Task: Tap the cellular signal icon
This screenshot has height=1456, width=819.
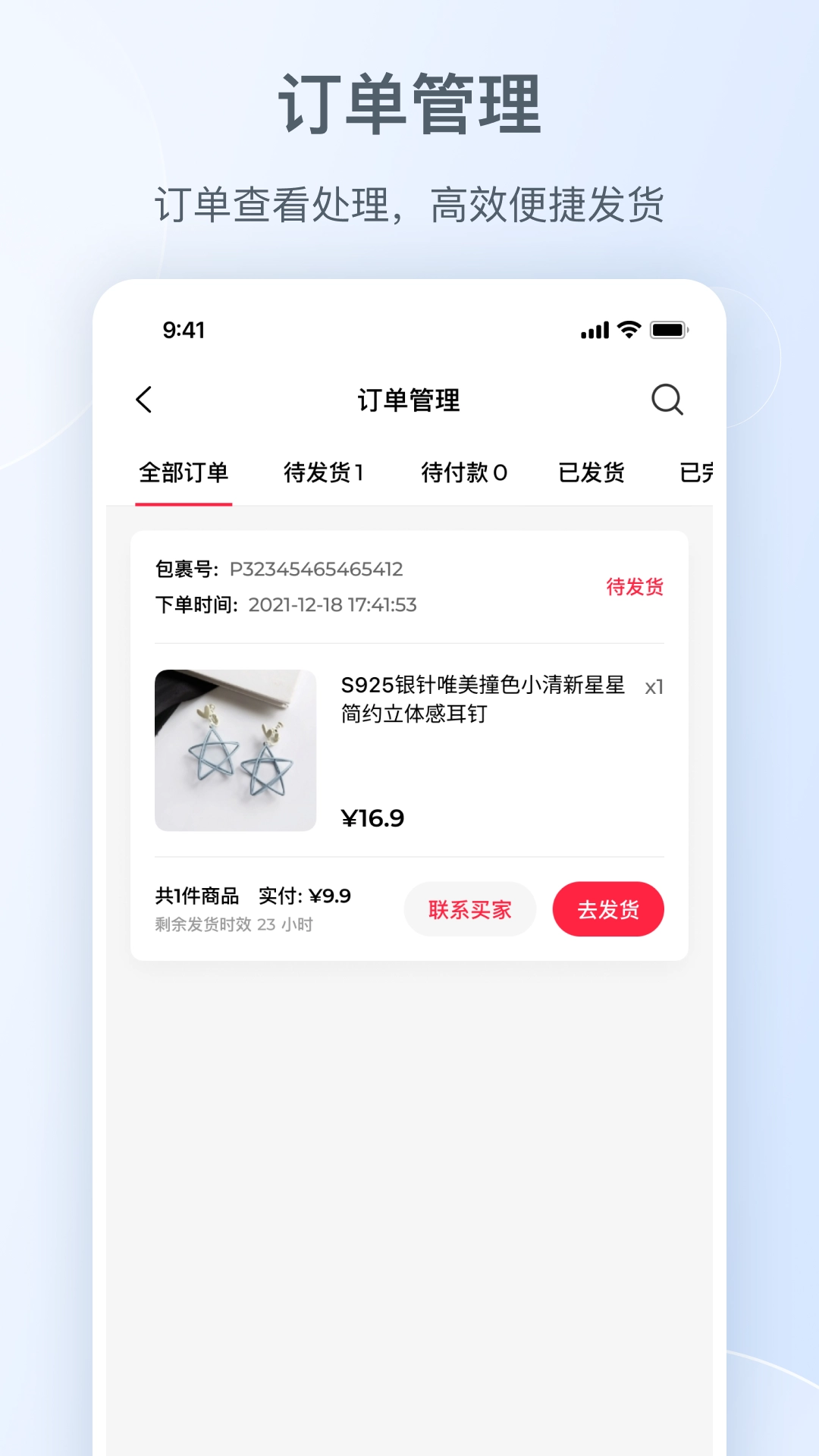Action: [x=595, y=329]
